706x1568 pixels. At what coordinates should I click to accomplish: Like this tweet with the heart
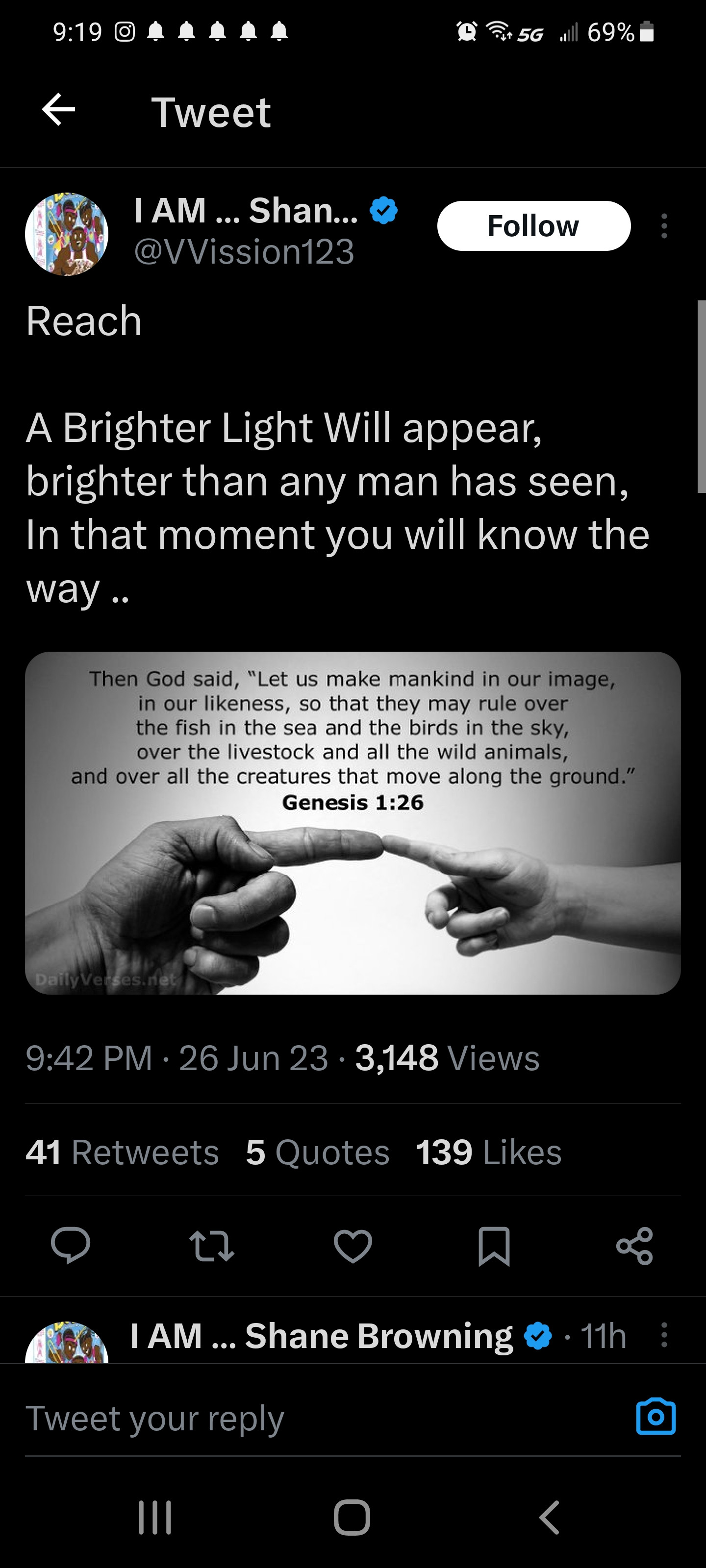pos(353,1246)
